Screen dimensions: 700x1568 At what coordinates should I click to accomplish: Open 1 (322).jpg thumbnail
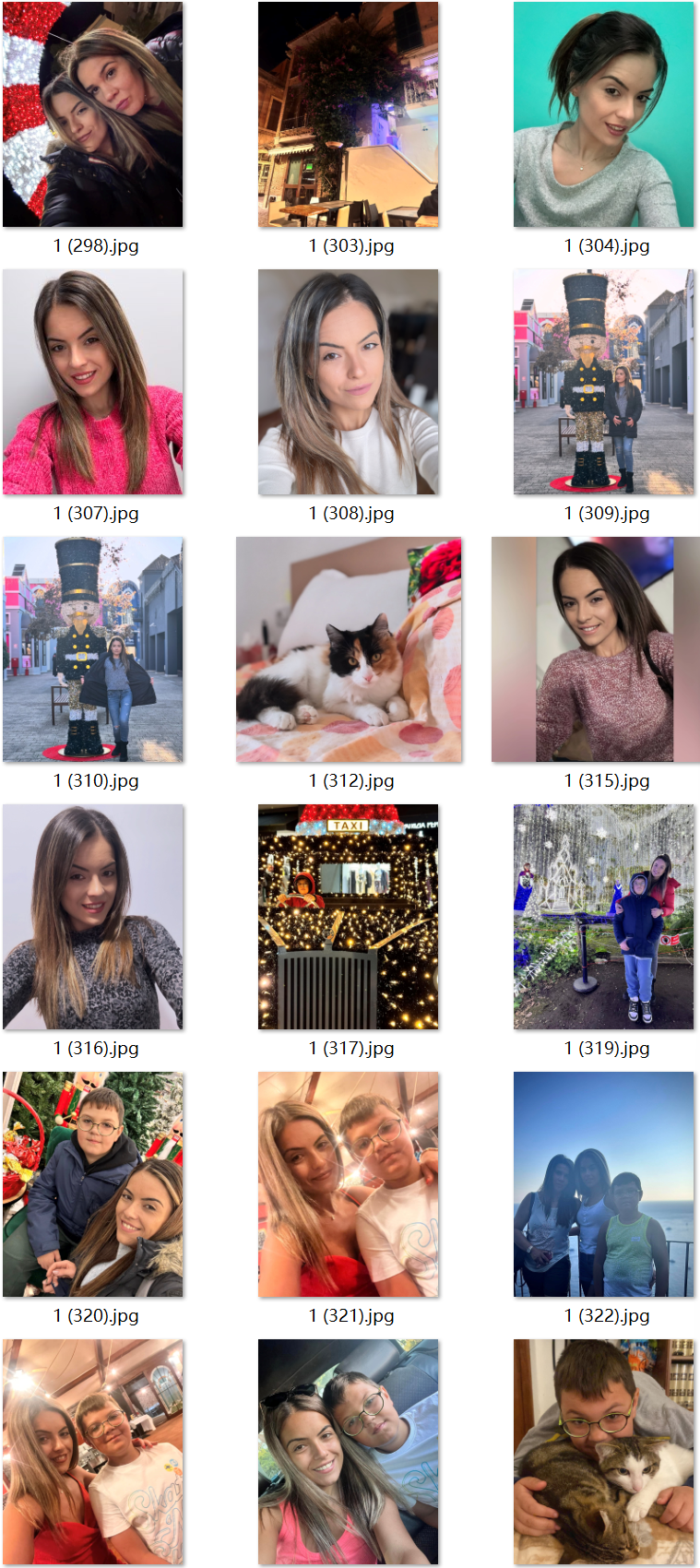click(603, 1184)
